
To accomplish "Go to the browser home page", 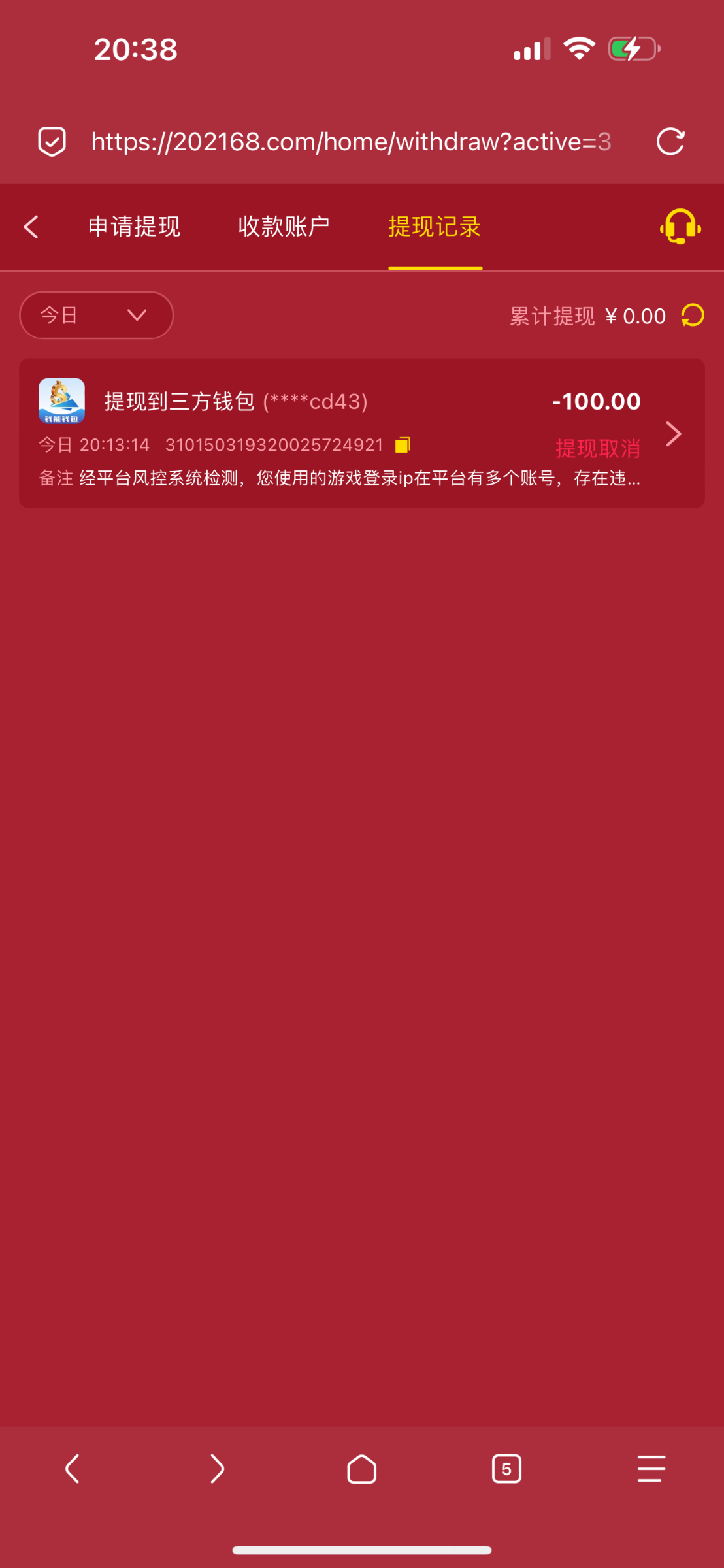I will (x=361, y=1469).
